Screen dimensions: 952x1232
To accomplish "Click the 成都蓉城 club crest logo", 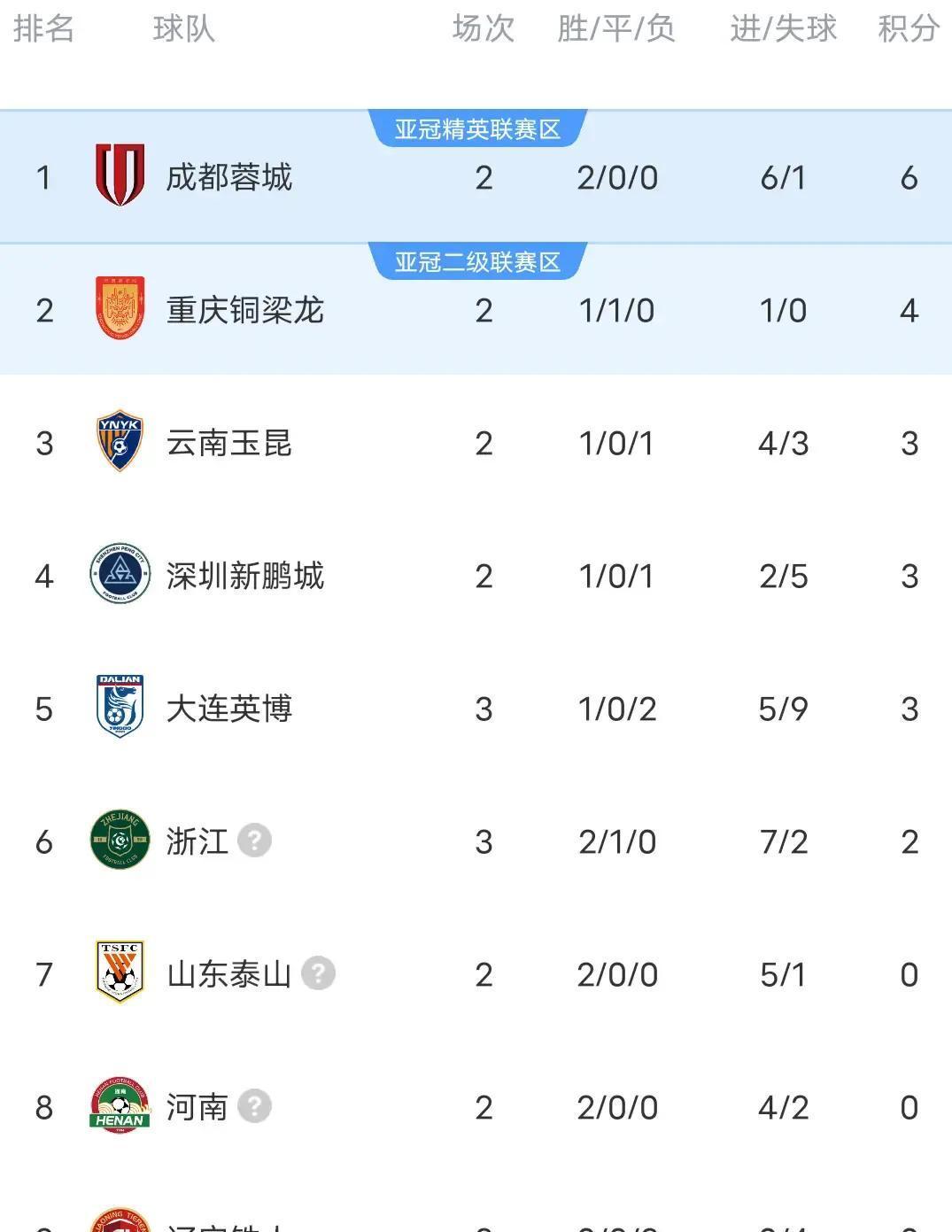I will [120, 175].
